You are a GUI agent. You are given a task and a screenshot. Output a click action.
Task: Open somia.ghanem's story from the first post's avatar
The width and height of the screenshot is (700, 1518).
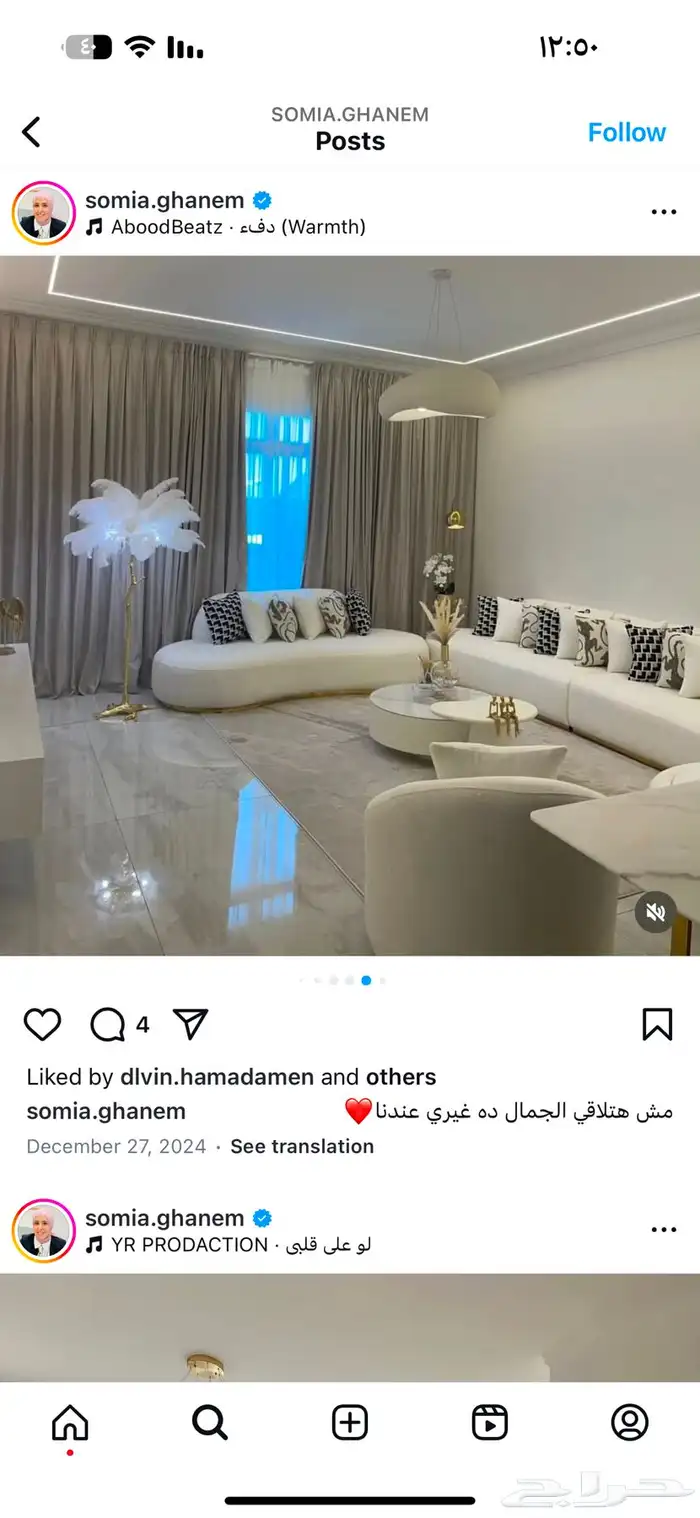[x=43, y=212]
